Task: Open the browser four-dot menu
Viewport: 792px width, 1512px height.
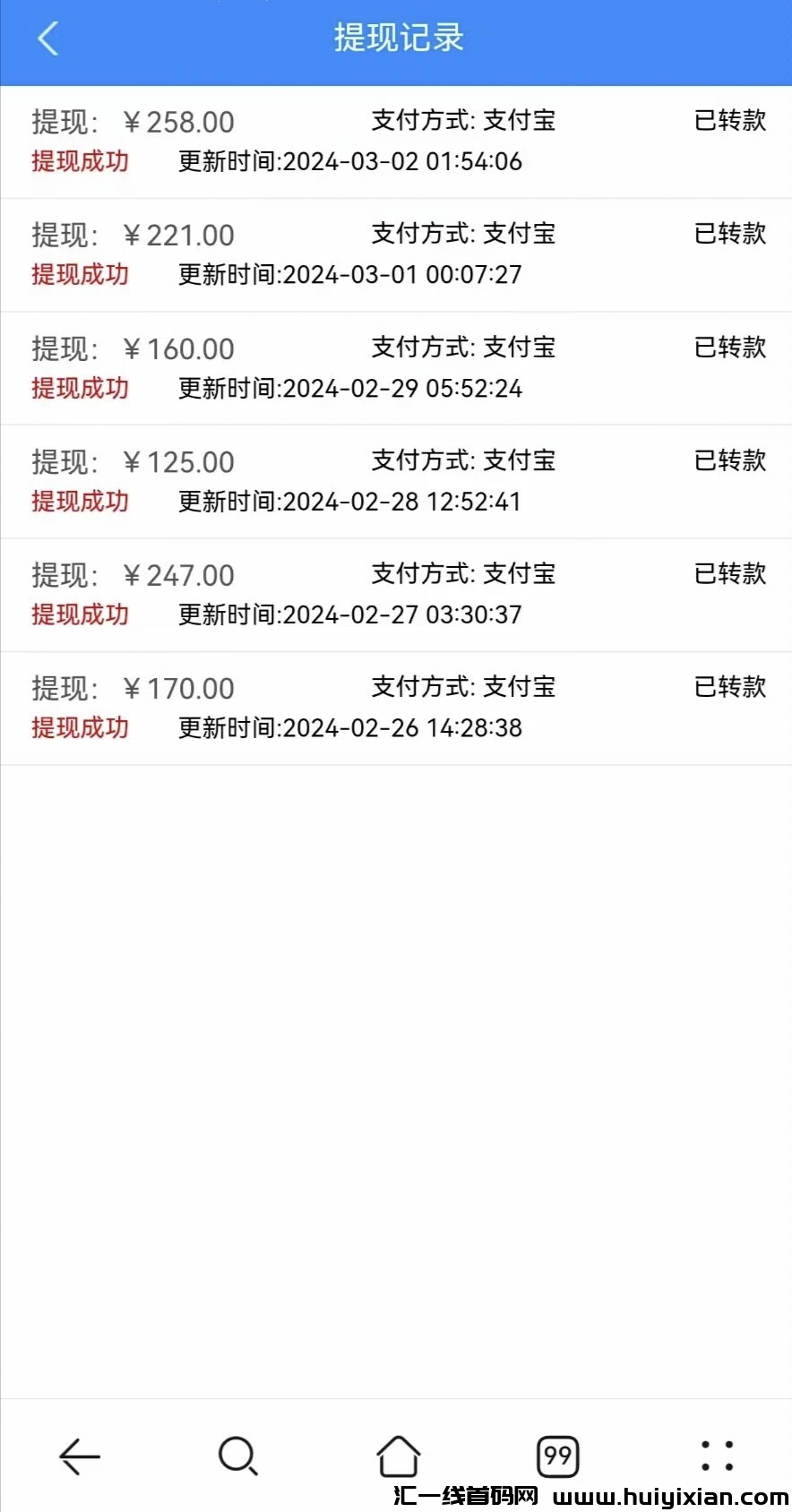Action: pos(717,1456)
